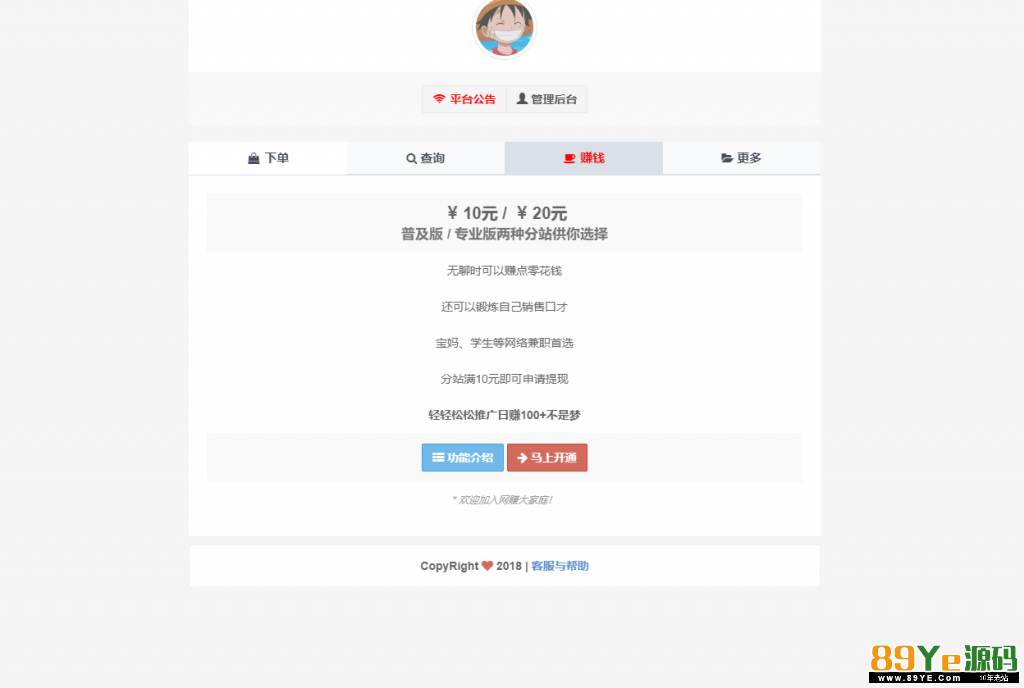Open the 客服与帮助 link
1024x688 pixels.
click(x=560, y=566)
